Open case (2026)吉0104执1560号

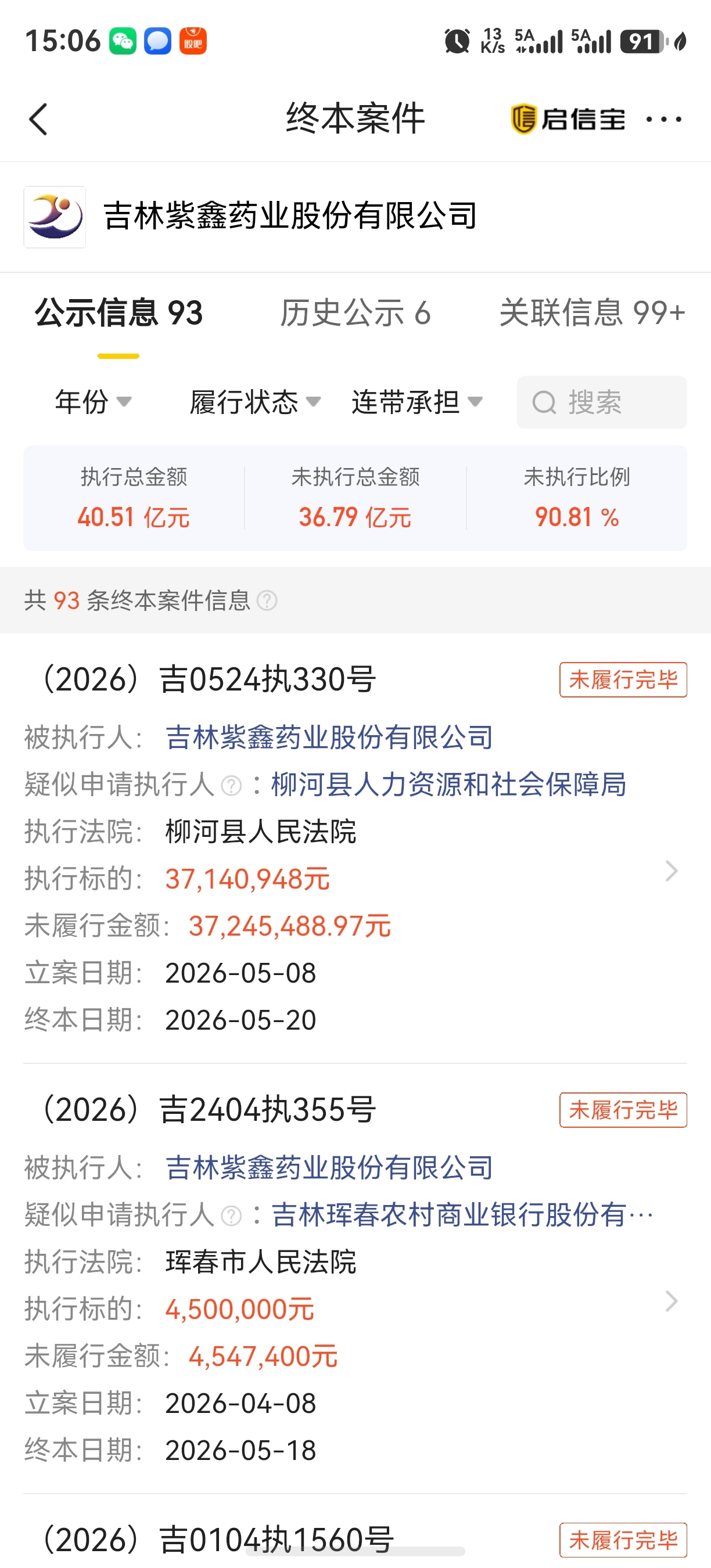point(355,1539)
